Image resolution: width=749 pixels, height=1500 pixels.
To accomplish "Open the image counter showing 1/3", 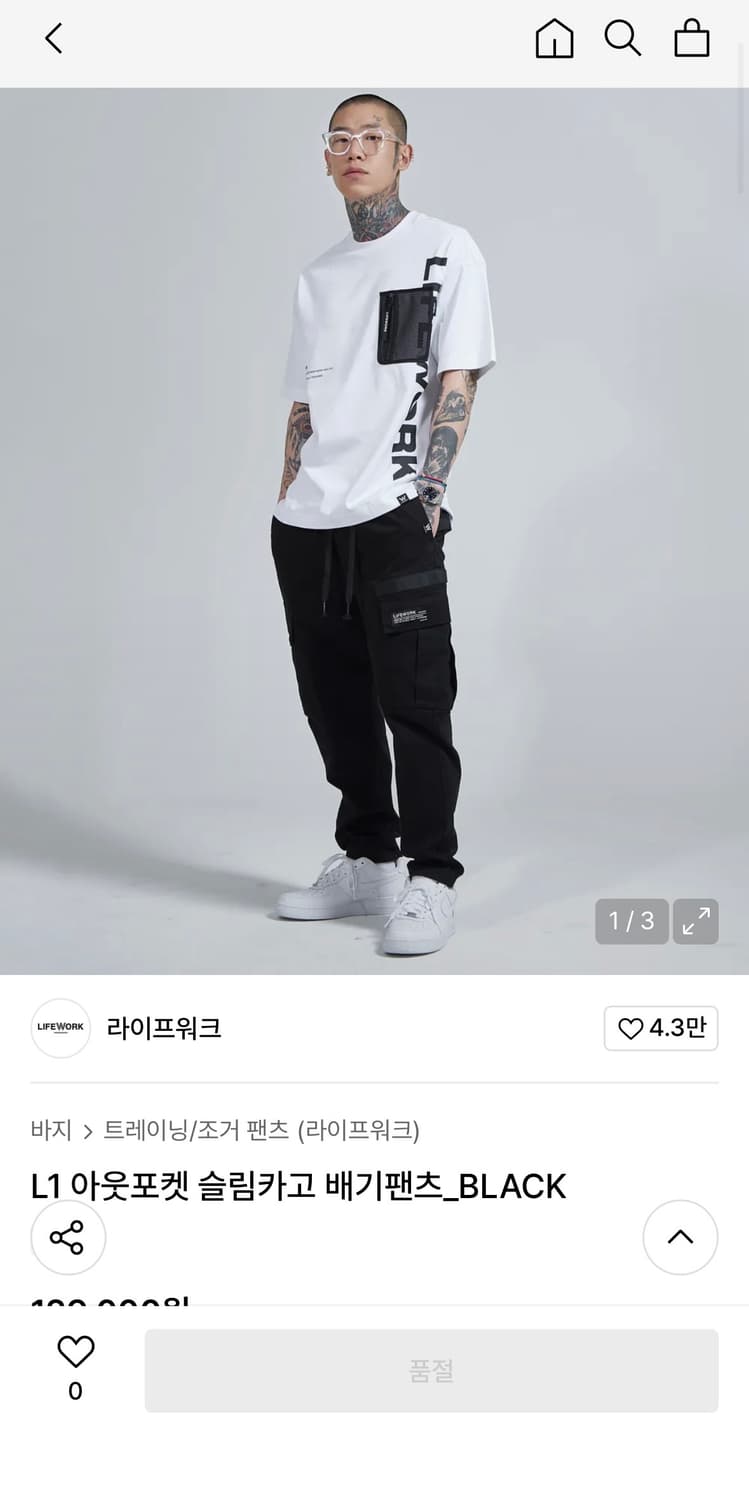I will pyautogui.click(x=631, y=921).
